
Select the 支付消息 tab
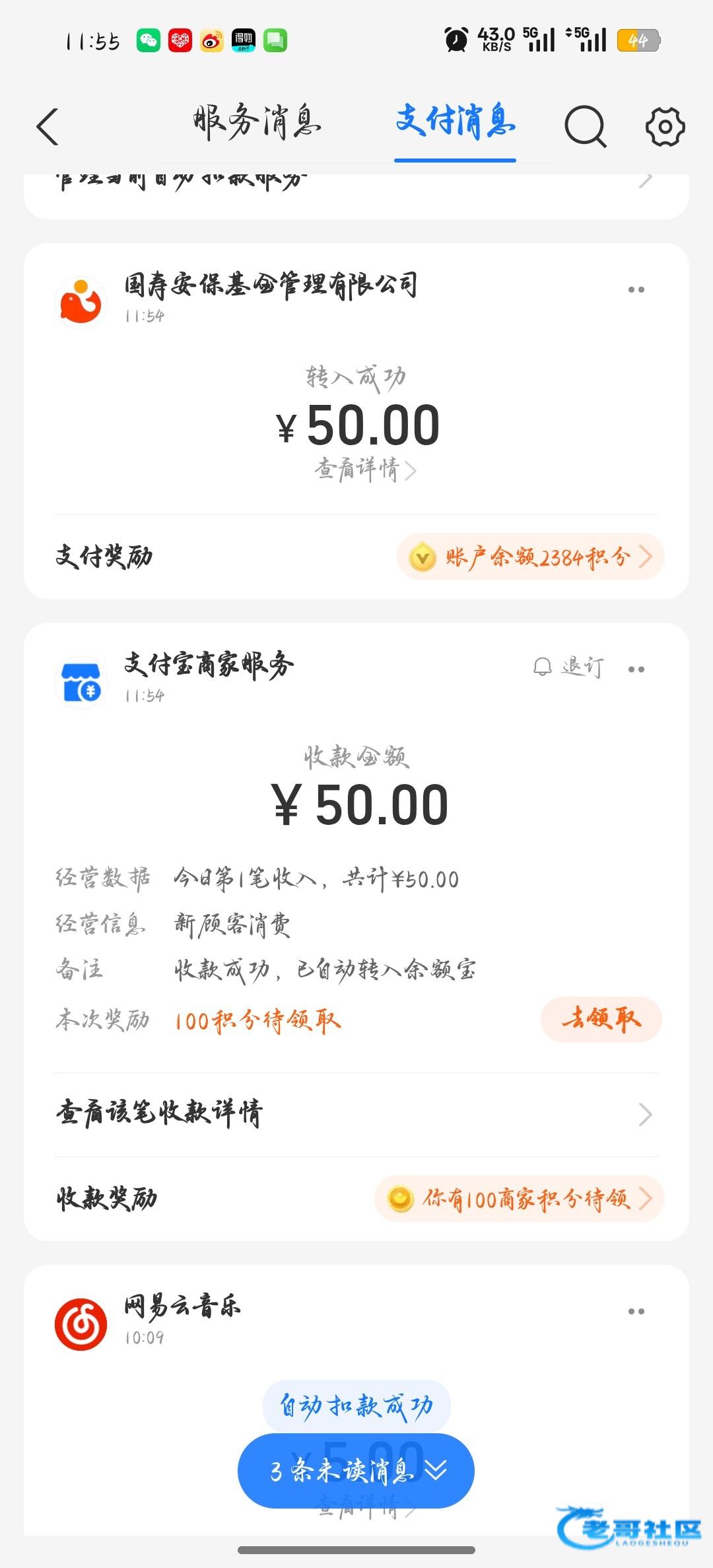(x=455, y=123)
